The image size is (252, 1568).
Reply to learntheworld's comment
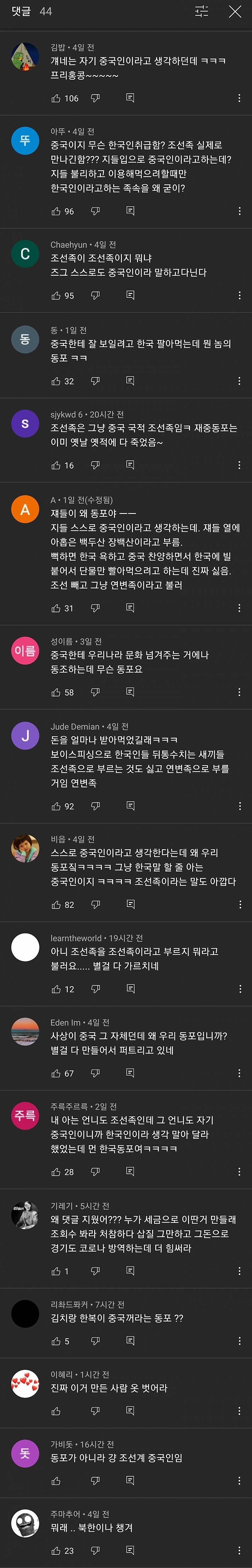[130, 989]
